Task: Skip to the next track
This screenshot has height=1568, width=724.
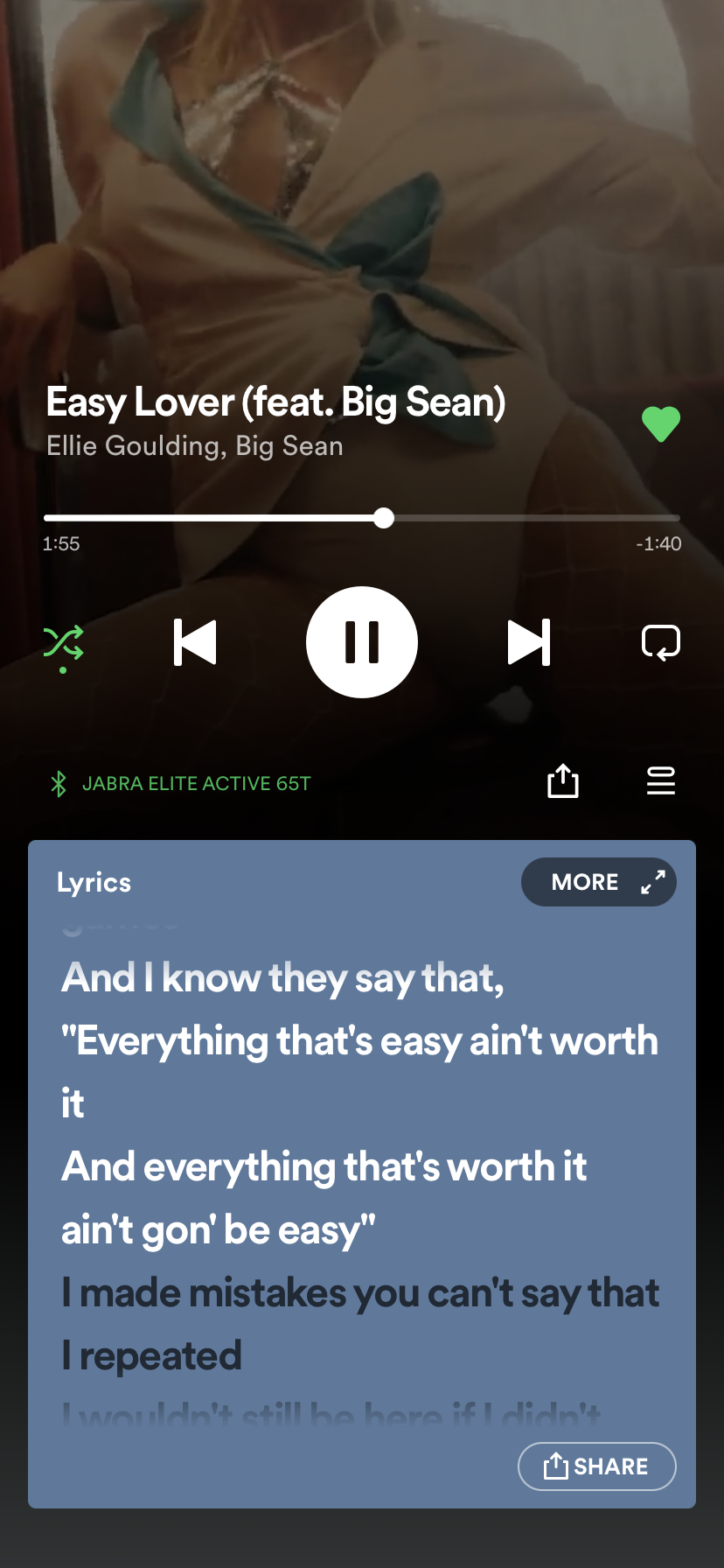Action: pos(529,642)
